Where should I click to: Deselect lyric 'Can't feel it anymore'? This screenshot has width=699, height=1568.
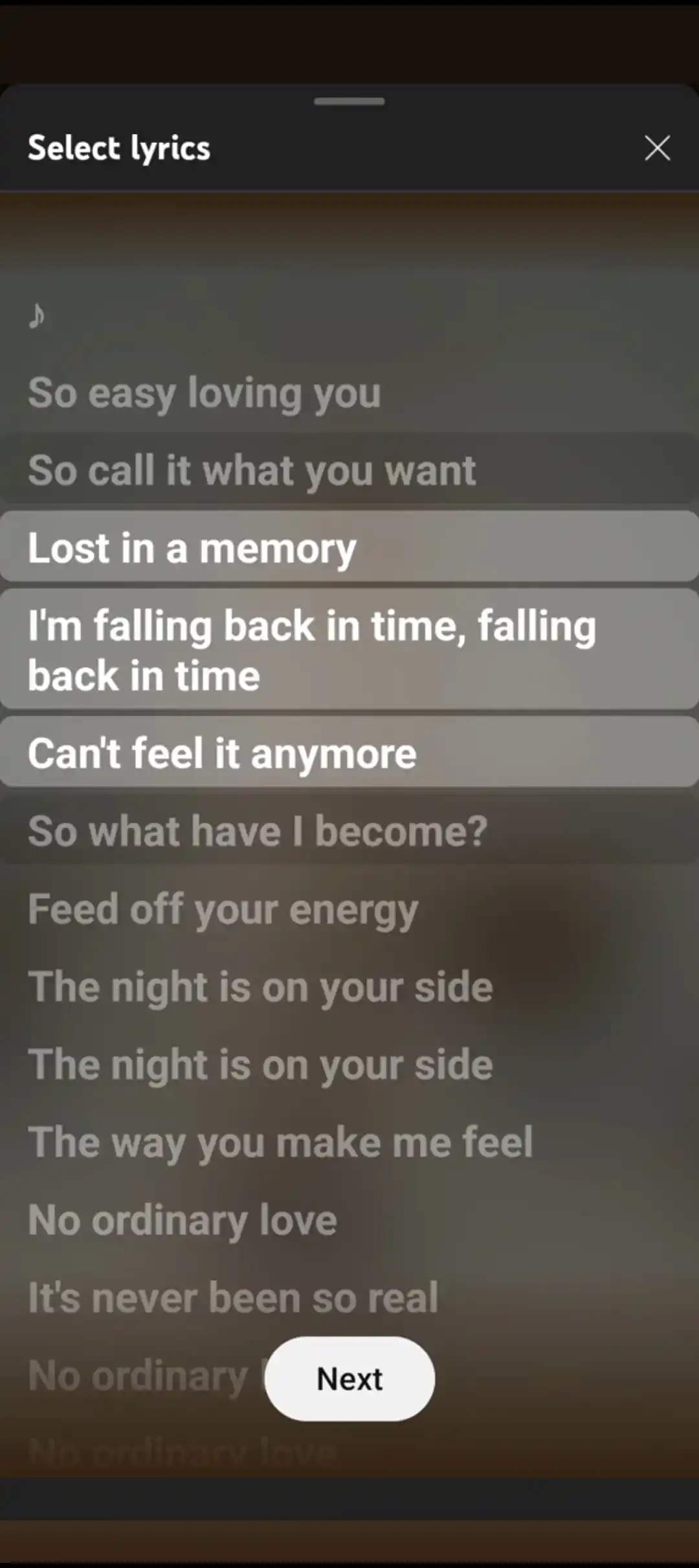(x=222, y=754)
